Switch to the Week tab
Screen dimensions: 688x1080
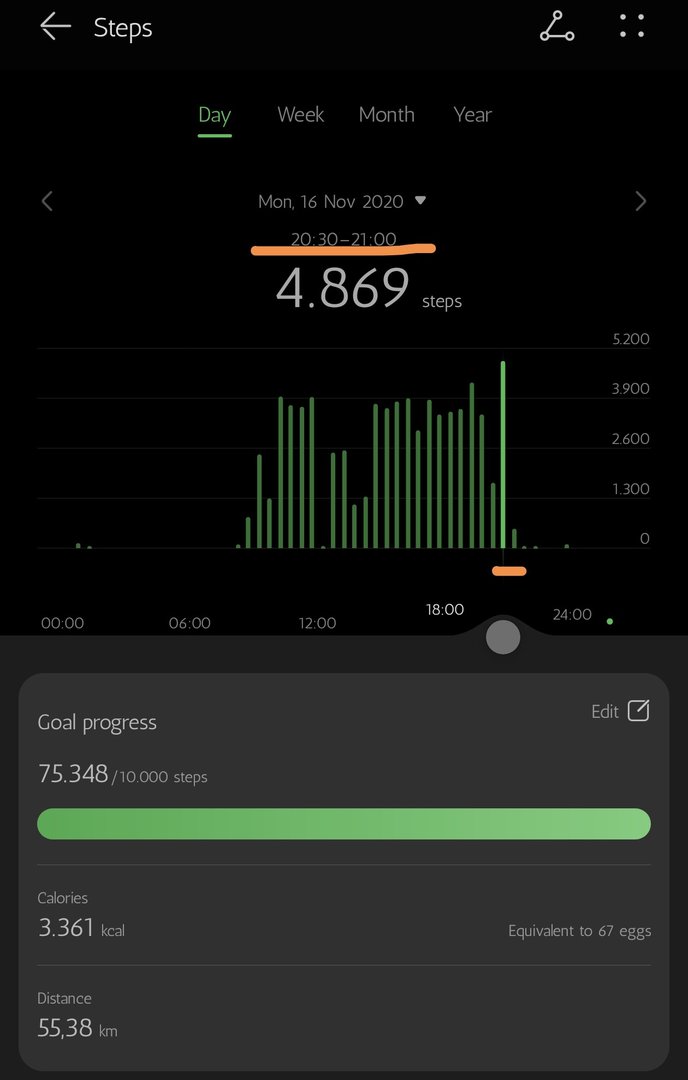point(300,115)
